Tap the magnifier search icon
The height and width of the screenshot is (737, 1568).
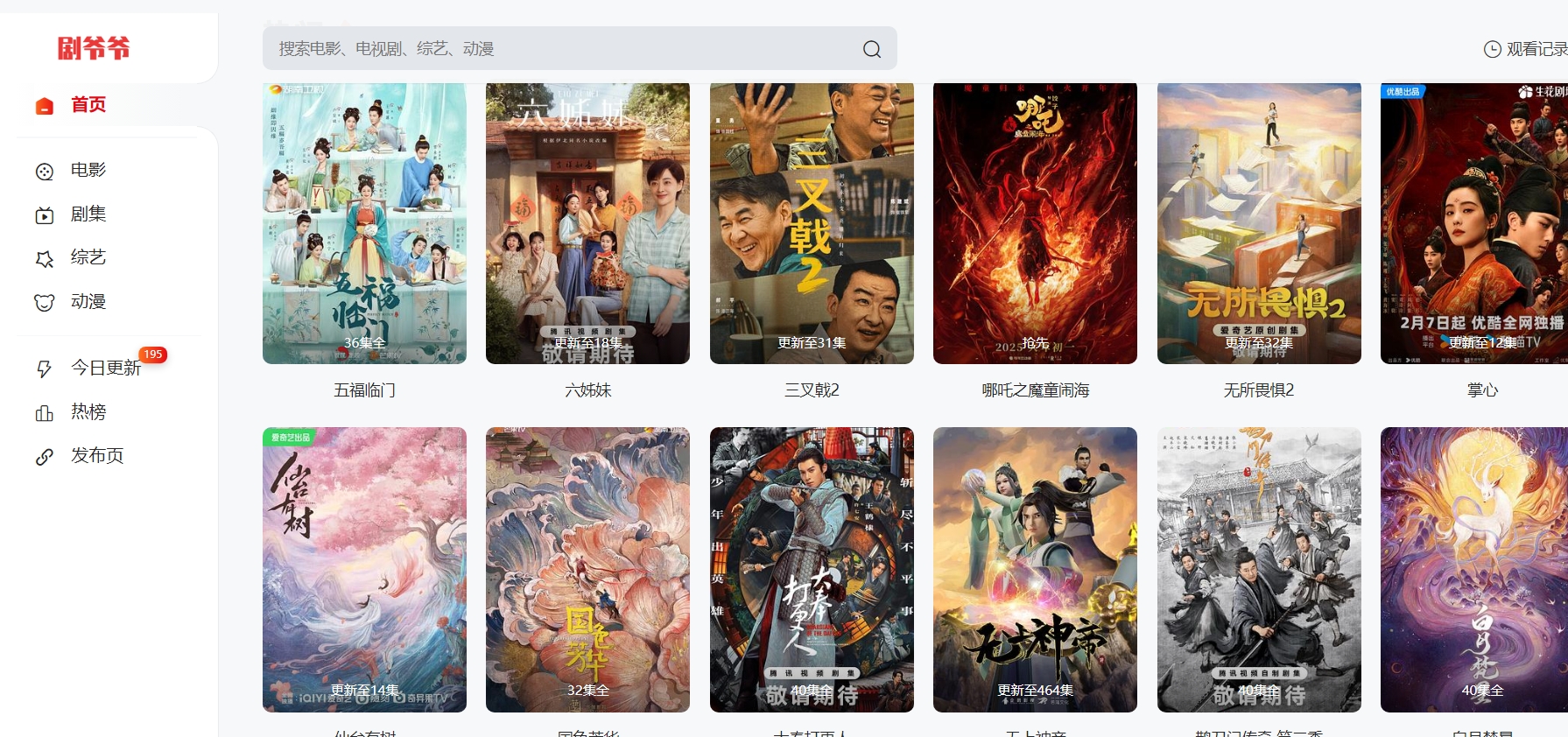[x=872, y=49]
